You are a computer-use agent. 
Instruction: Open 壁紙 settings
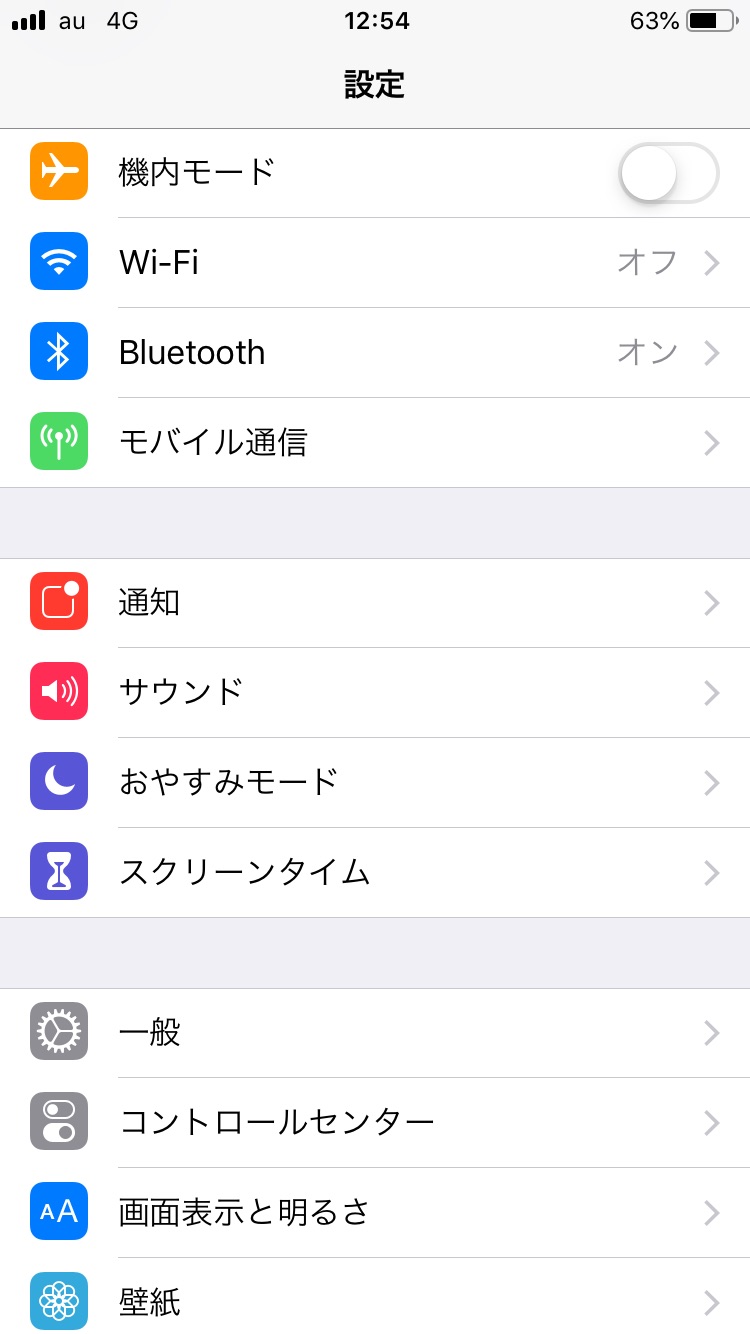tap(375, 1296)
